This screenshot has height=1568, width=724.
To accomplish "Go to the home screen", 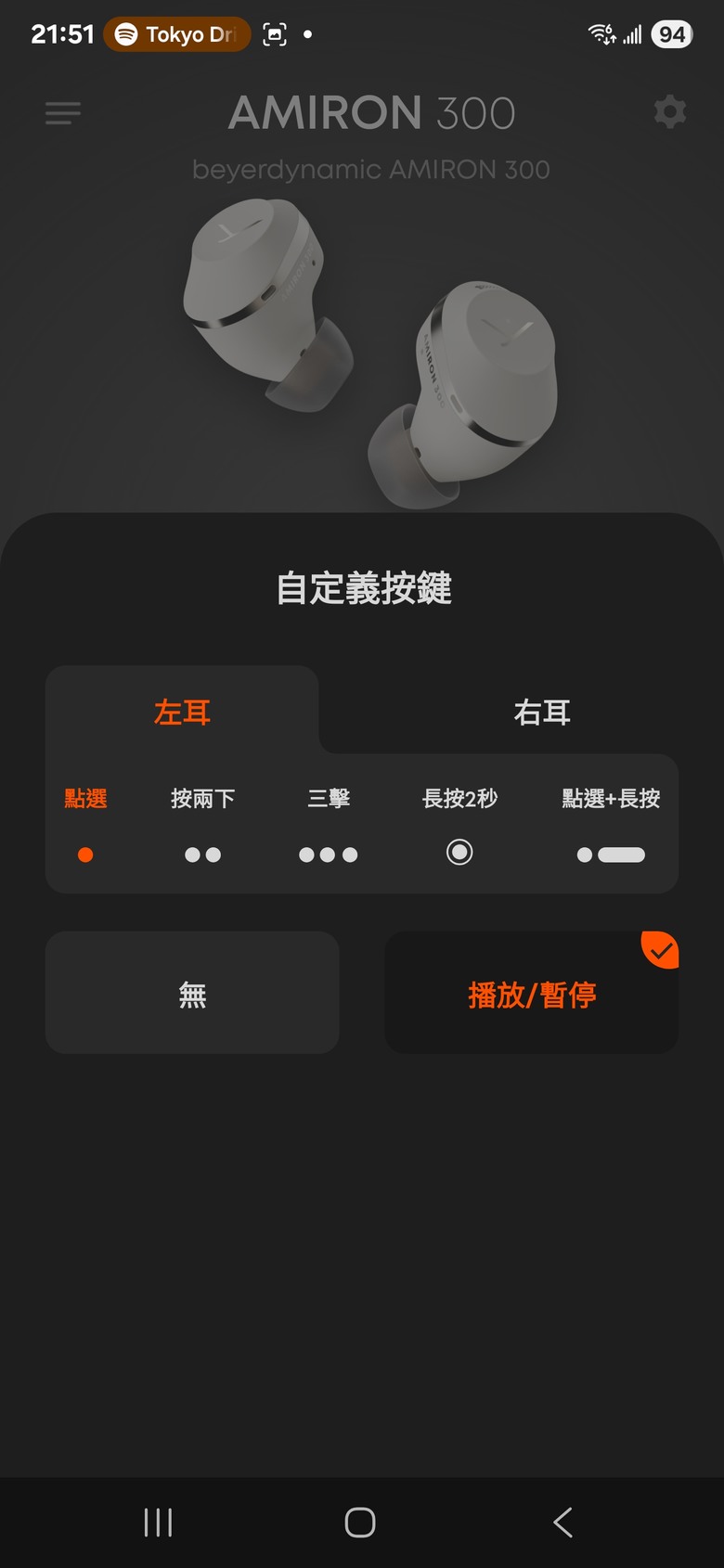I will pyautogui.click(x=360, y=1523).
